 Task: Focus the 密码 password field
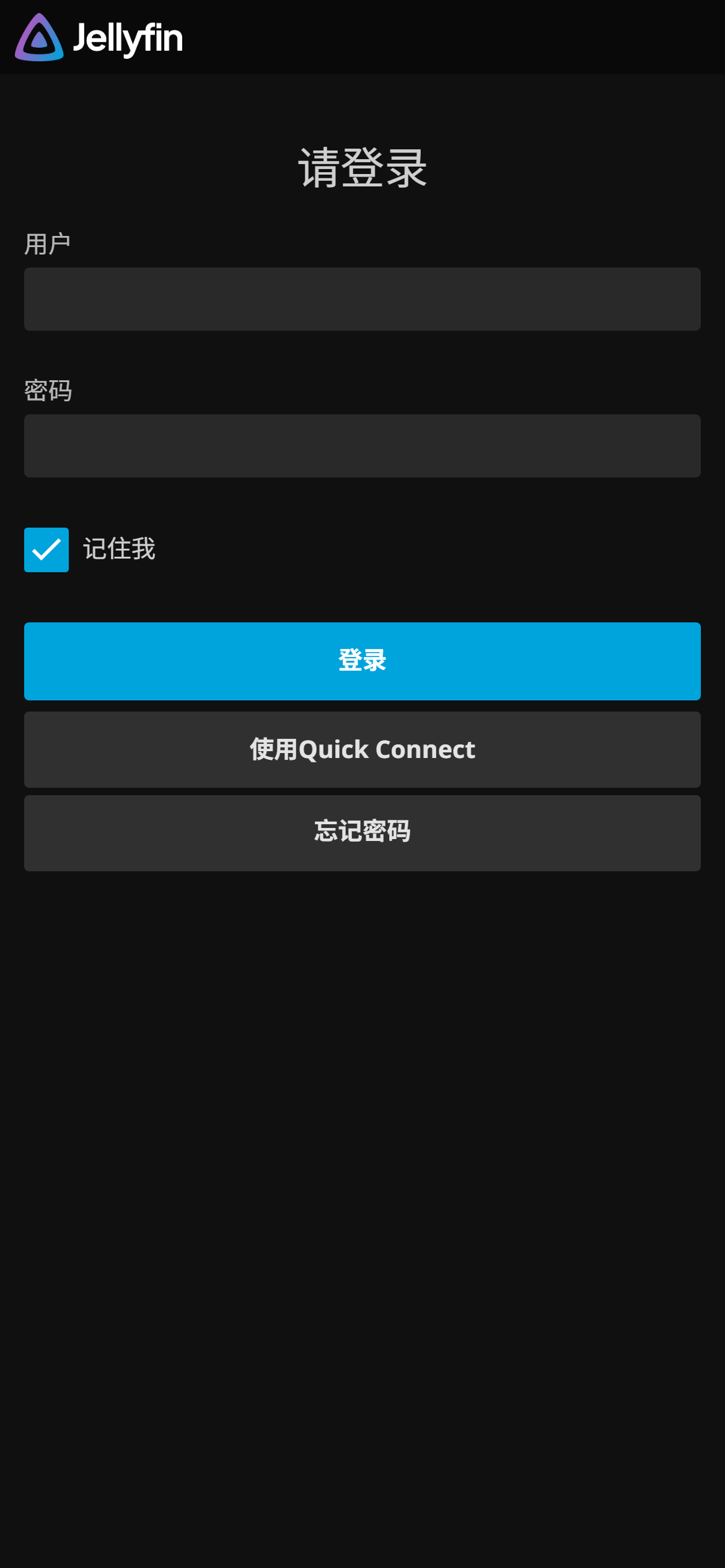pyautogui.click(x=362, y=446)
